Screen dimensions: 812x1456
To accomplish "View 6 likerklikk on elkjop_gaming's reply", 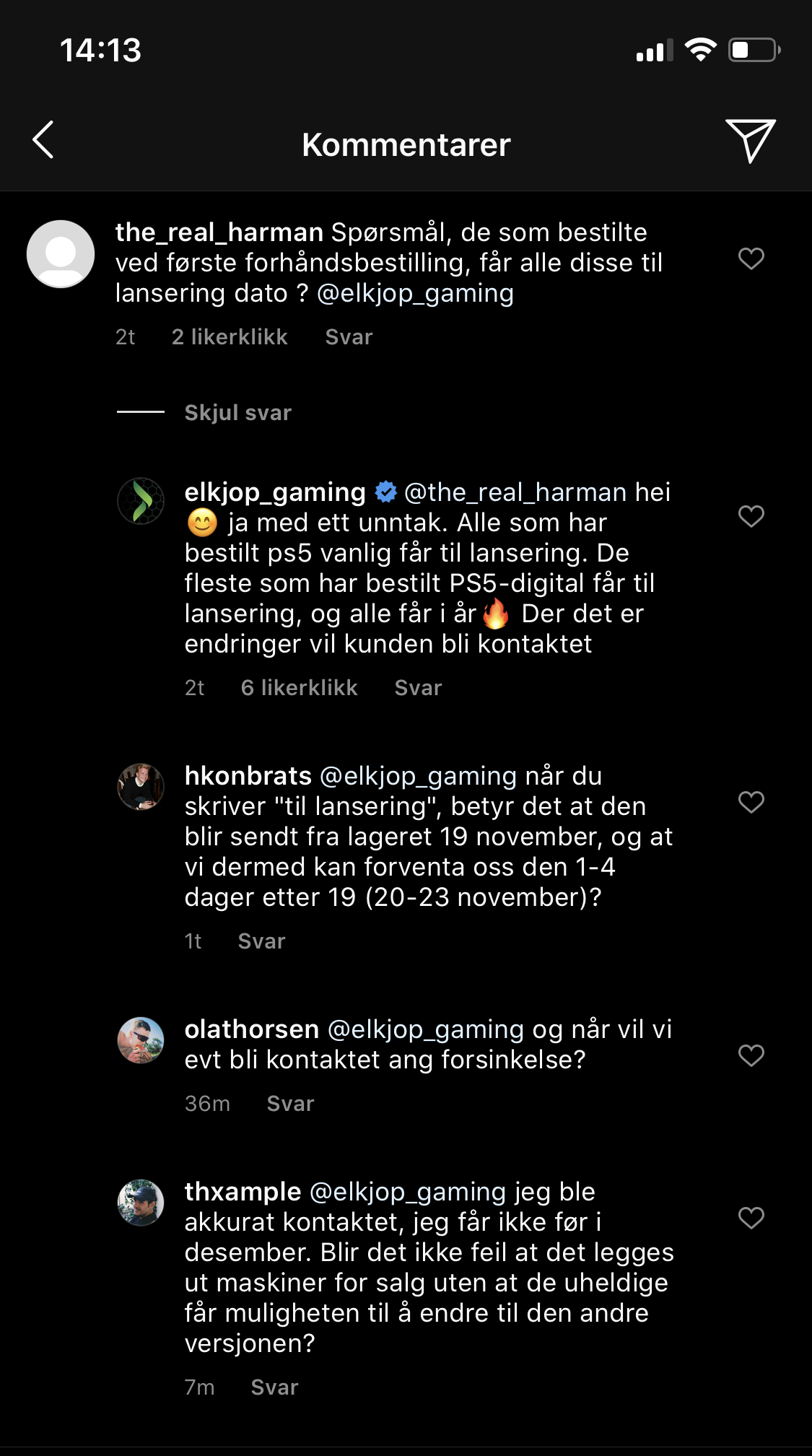I will (x=299, y=688).
